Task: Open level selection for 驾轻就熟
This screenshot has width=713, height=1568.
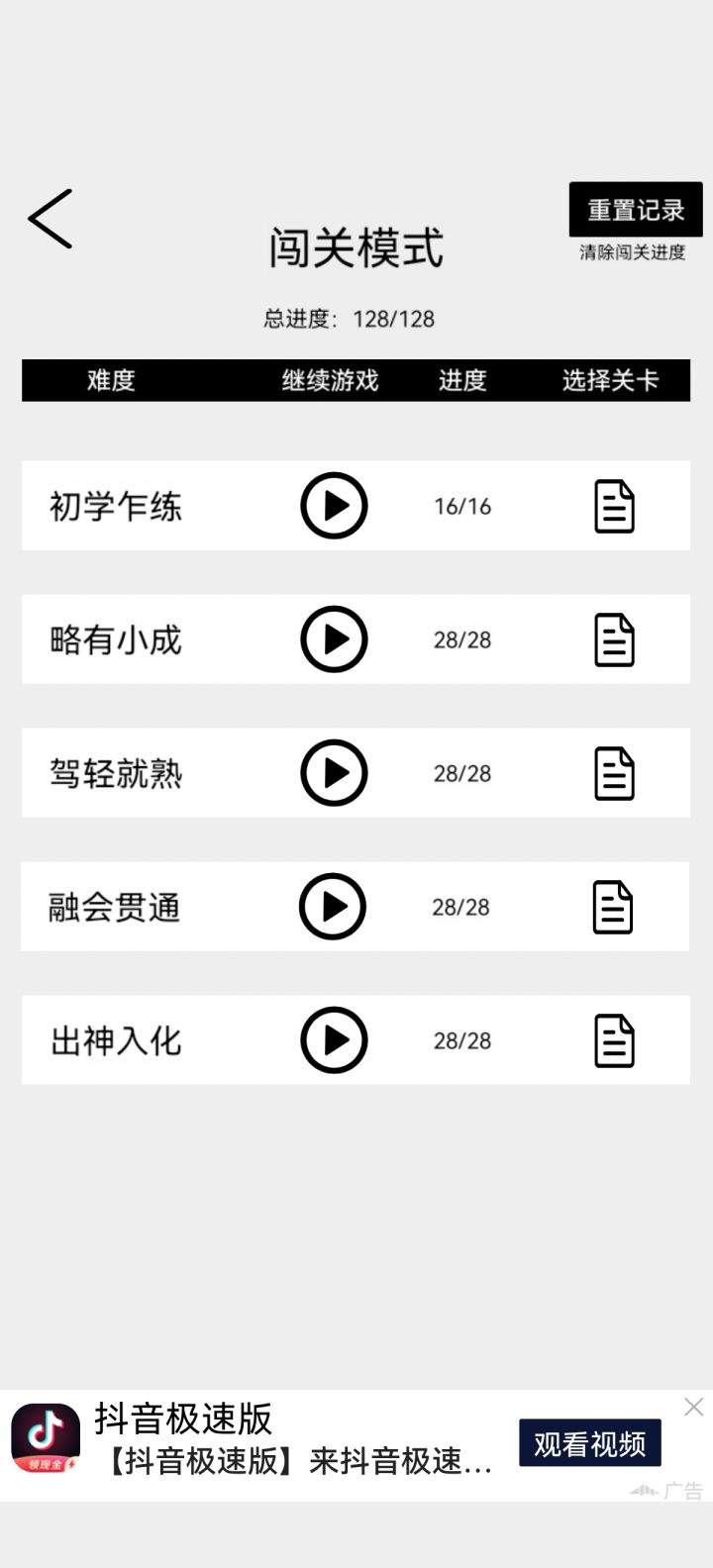Action: coord(614,773)
